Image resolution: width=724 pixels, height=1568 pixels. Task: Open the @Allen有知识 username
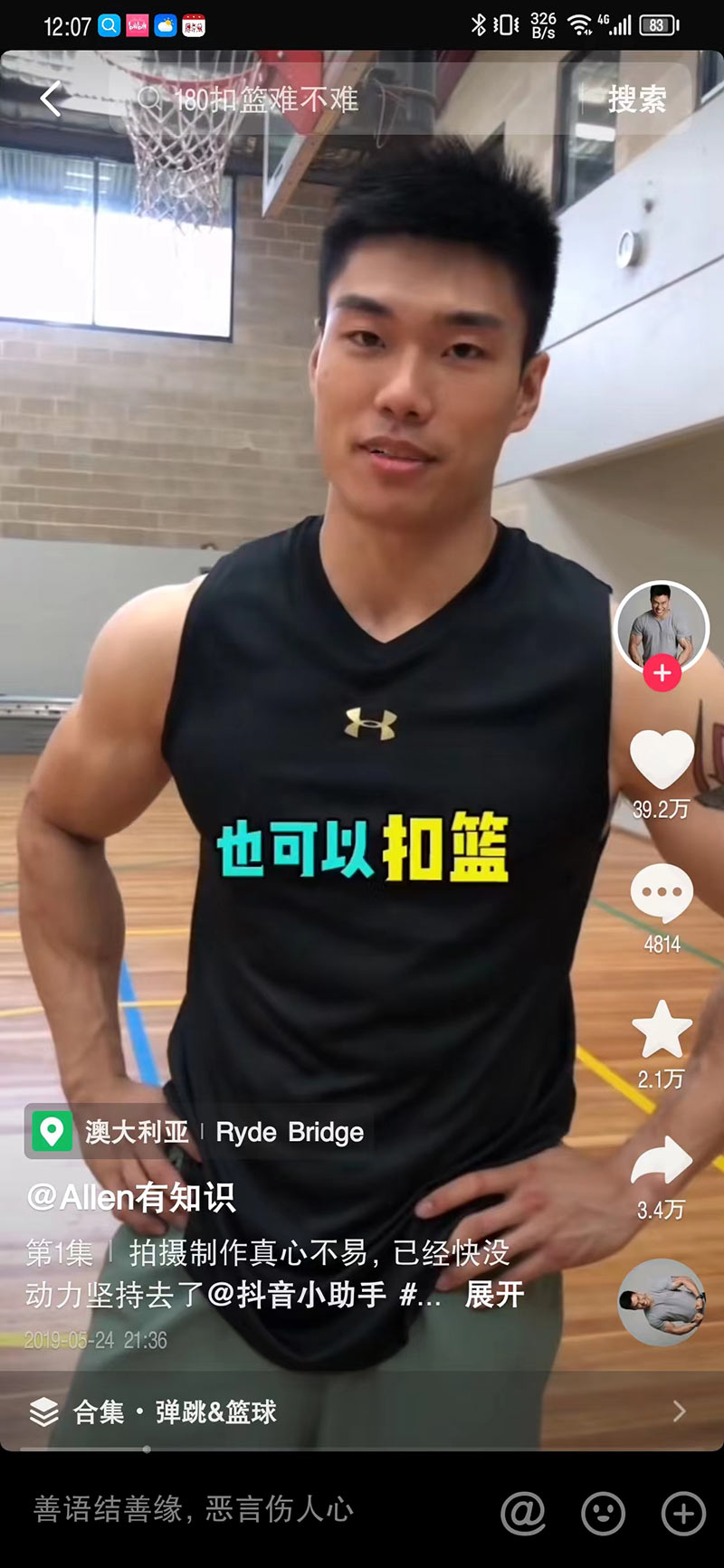tap(132, 1197)
